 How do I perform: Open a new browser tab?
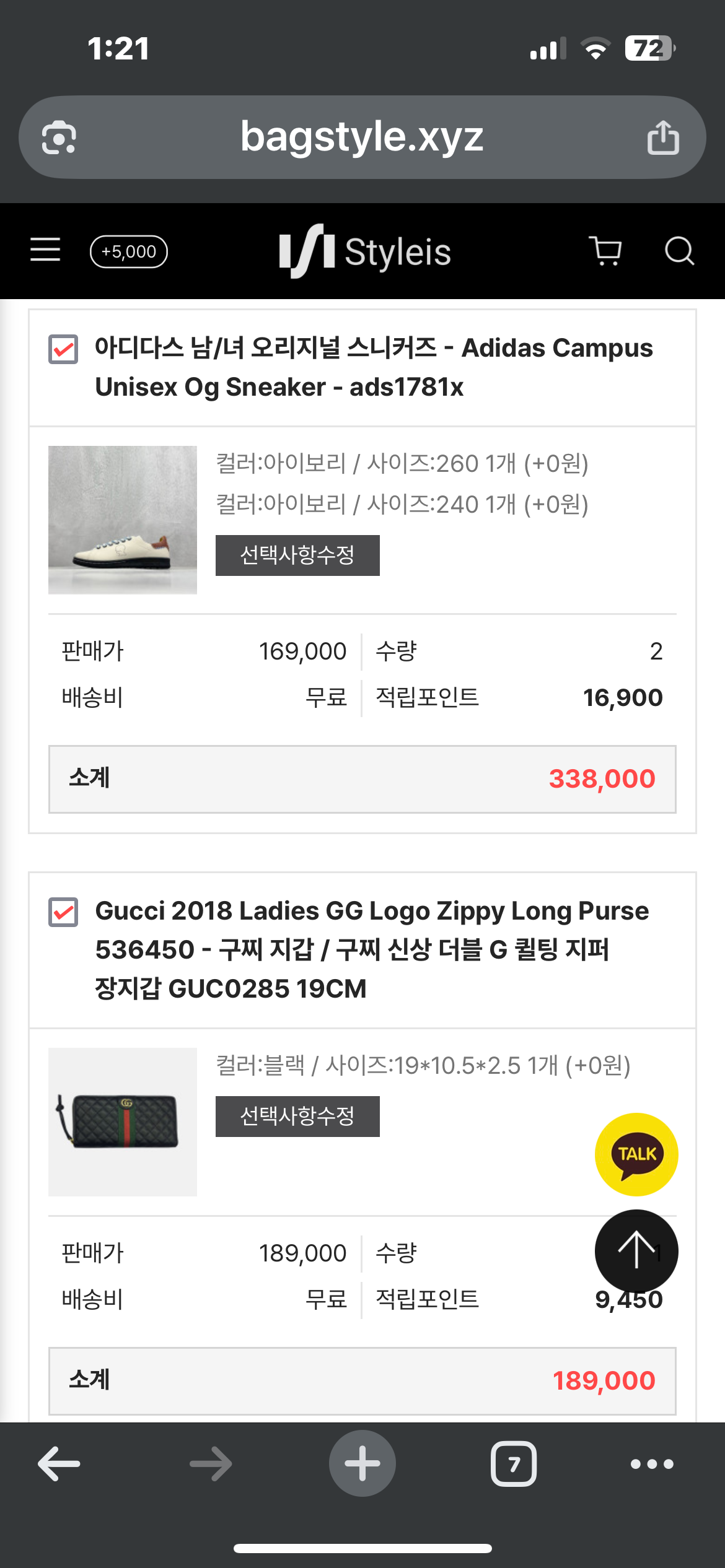pos(362,1463)
